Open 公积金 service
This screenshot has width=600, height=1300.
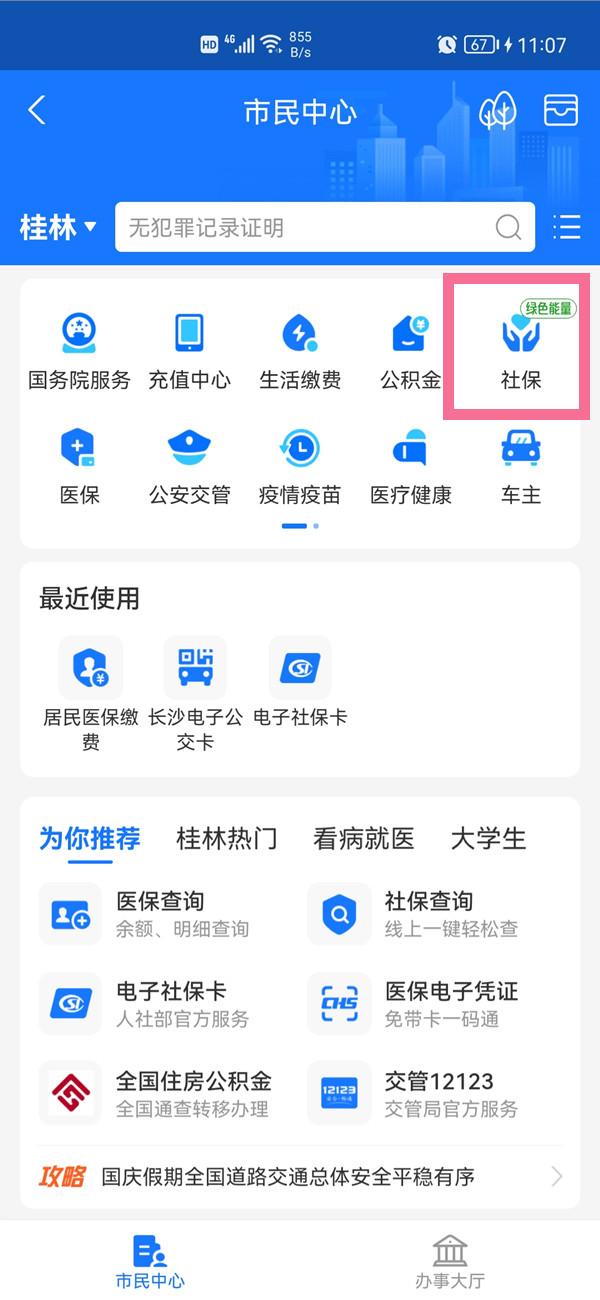click(410, 349)
